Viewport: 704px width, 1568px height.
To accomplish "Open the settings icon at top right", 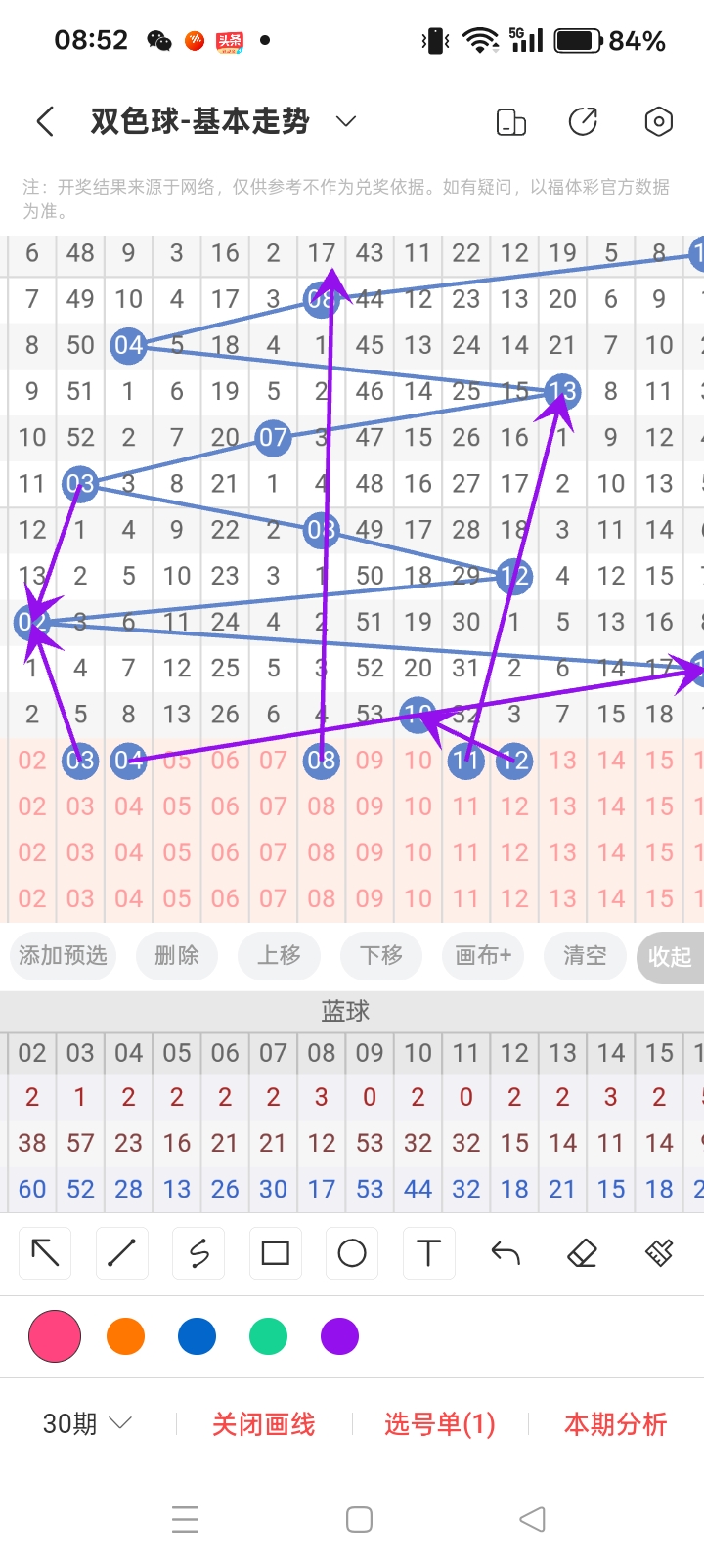I will pyautogui.click(x=658, y=121).
